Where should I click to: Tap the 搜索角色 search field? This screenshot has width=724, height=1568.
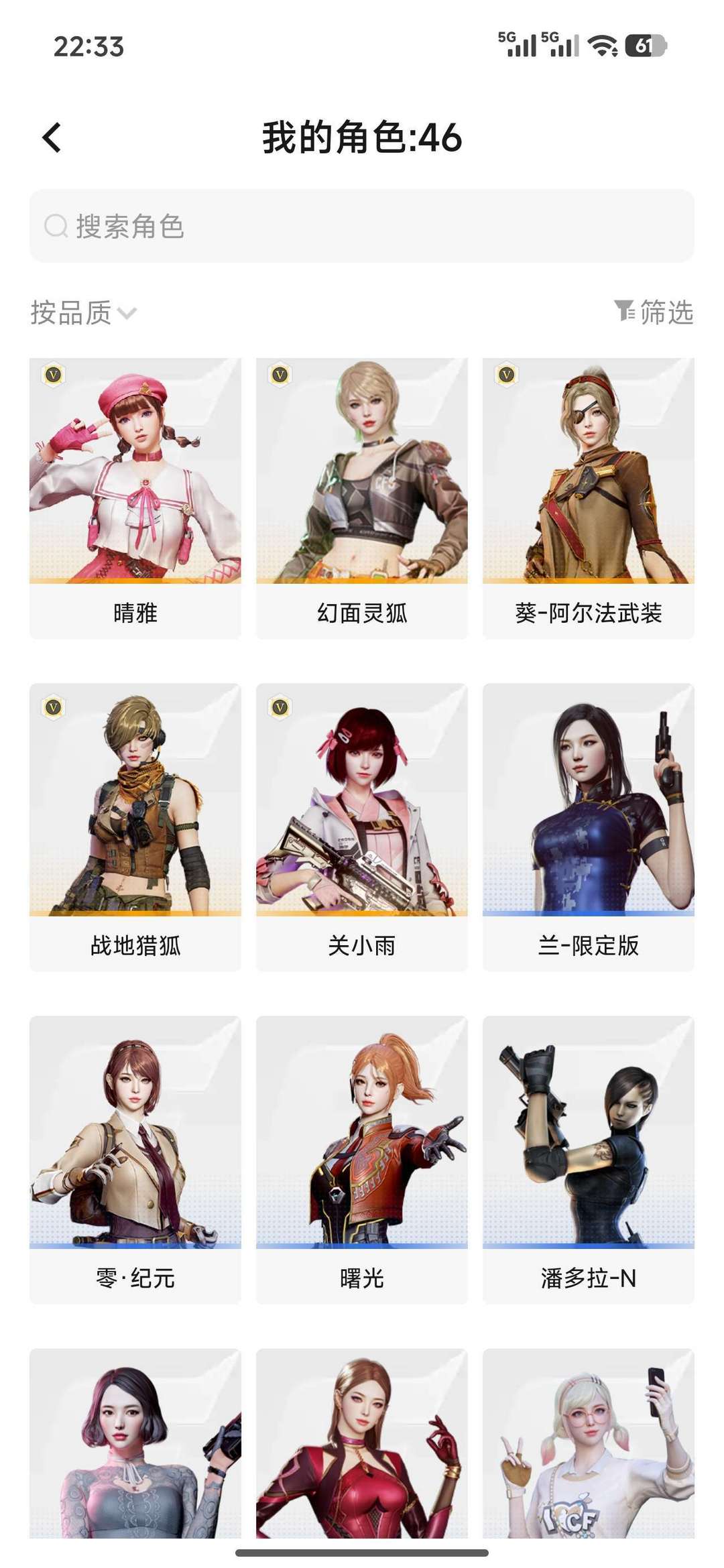click(362, 226)
